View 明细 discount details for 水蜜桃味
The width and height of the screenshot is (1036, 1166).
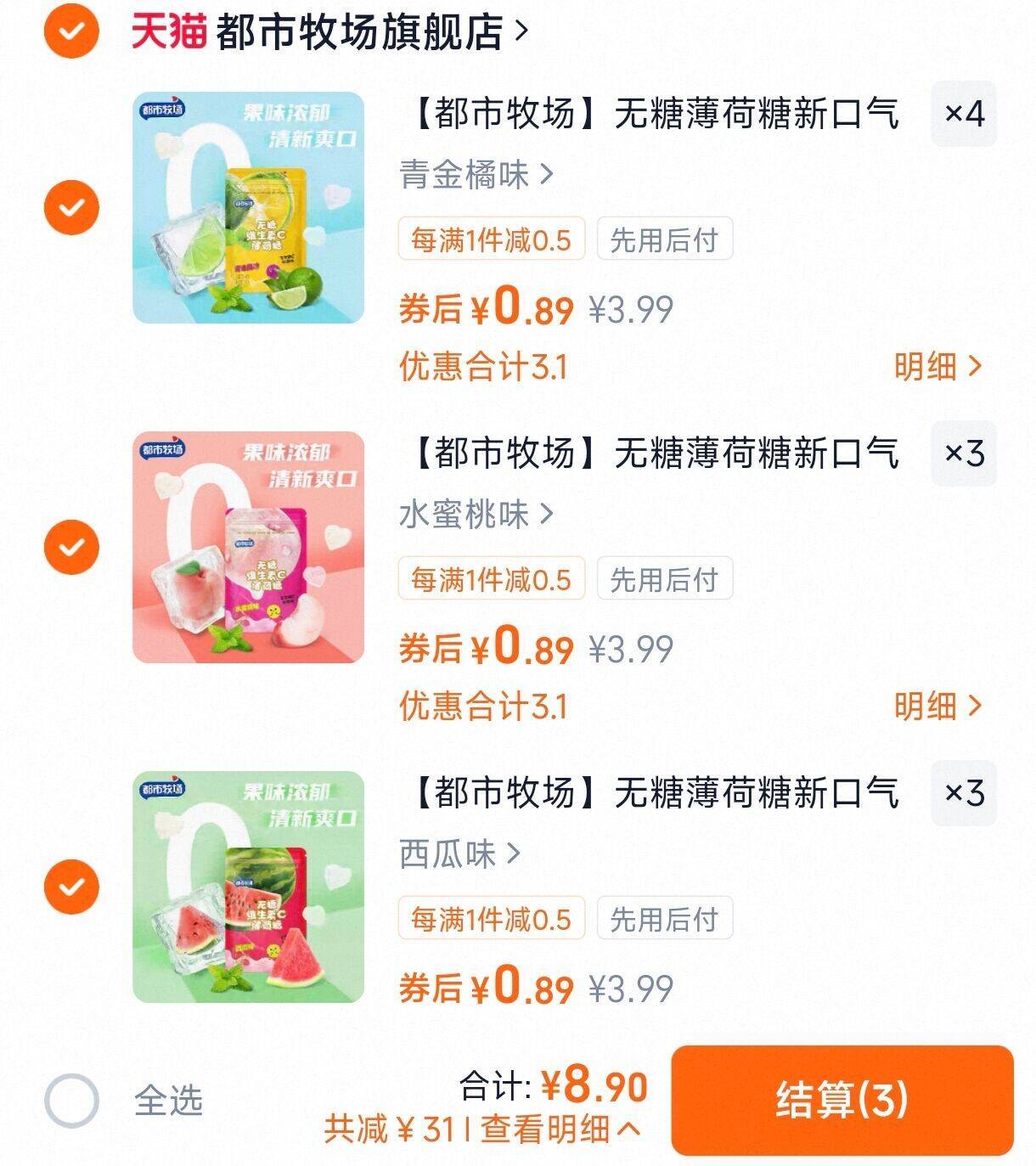[937, 707]
